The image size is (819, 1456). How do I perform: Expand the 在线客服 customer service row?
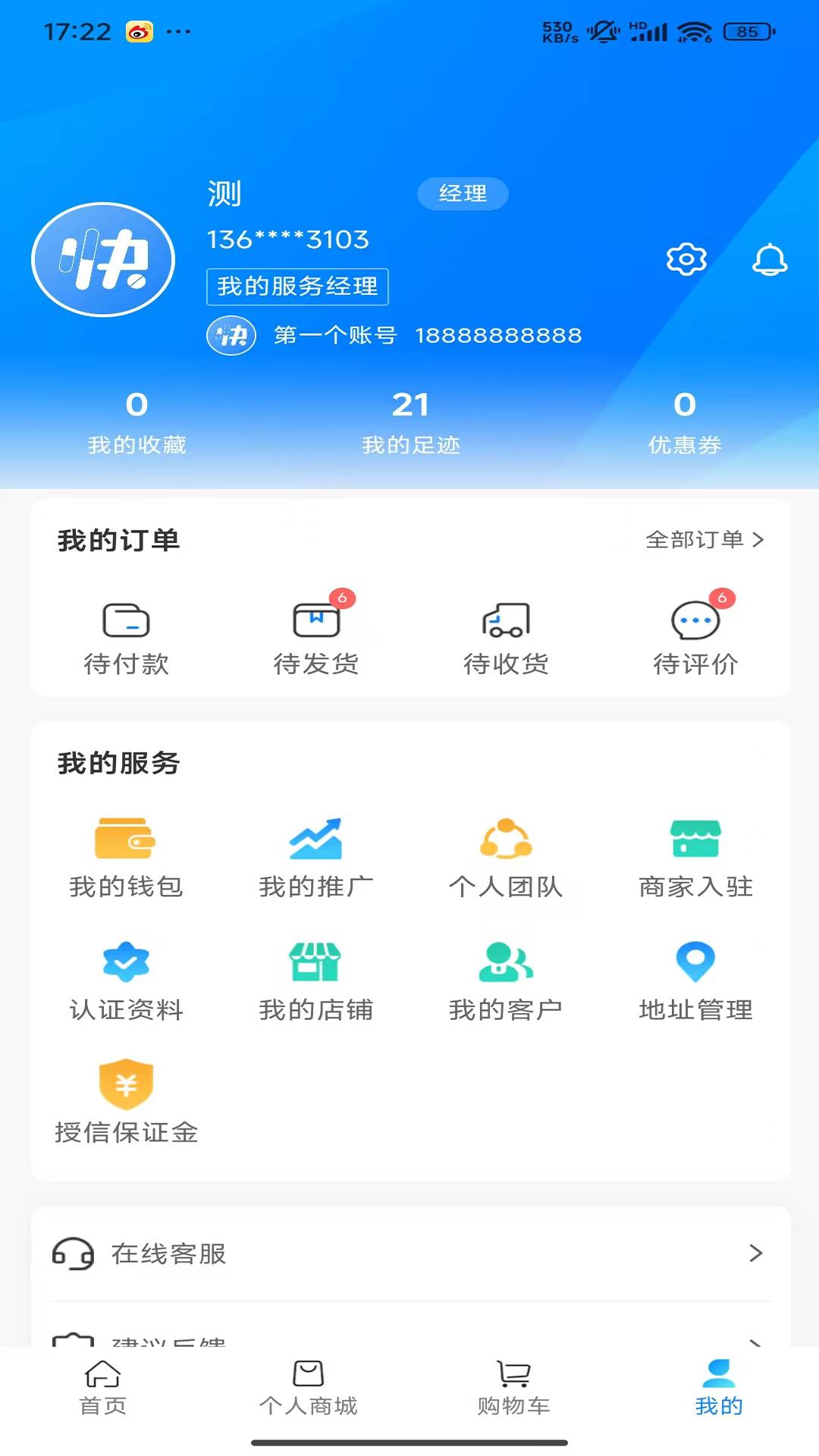coord(409,1254)
